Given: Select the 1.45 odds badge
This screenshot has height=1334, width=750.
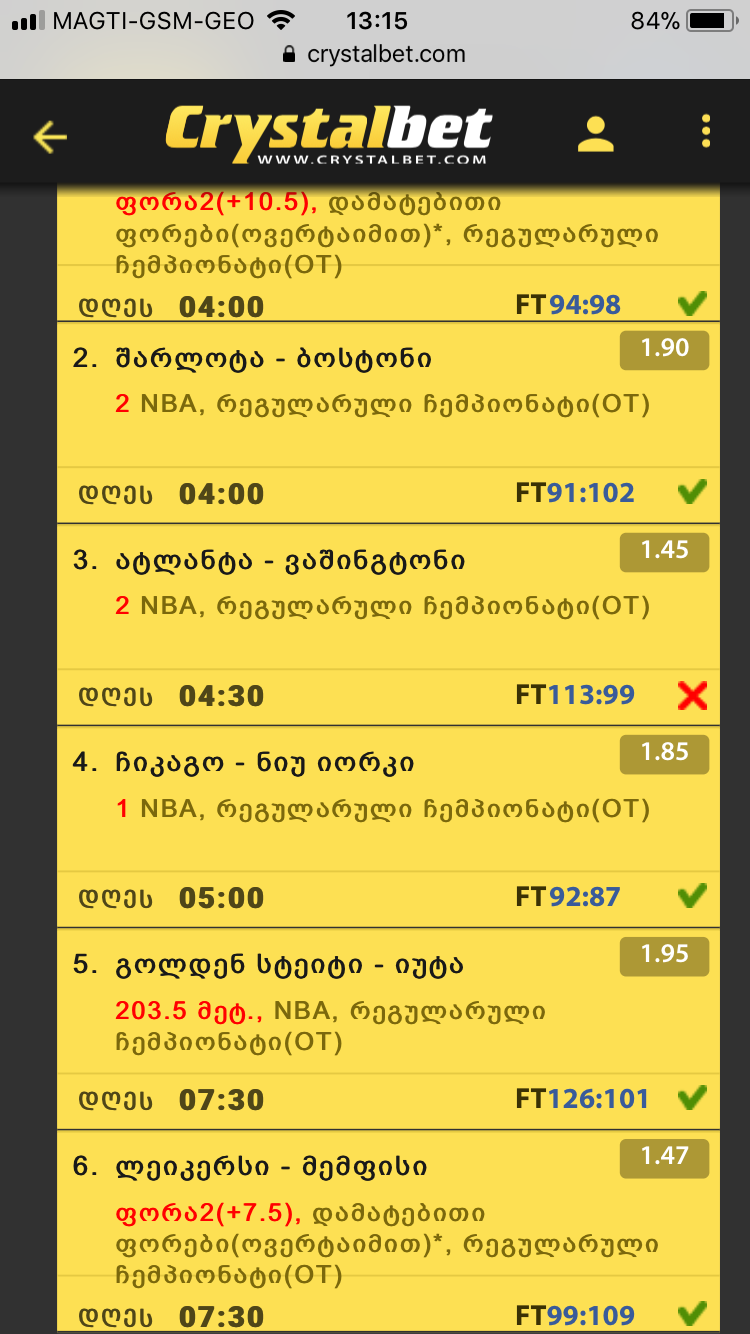Looking at the screenshot, I should click(x=664, y=551).
